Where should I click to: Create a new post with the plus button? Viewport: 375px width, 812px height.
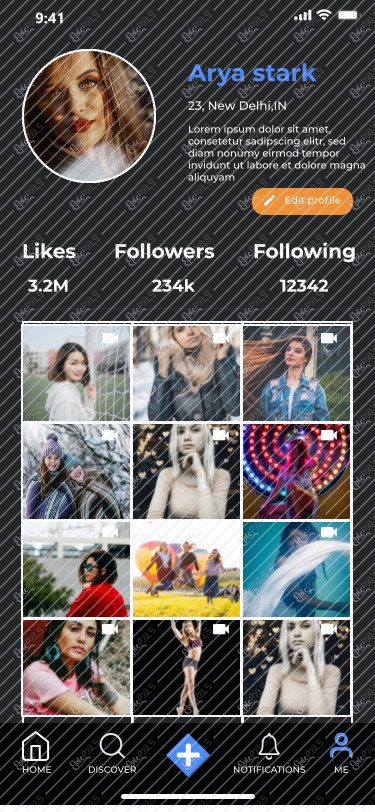(188, 755)
